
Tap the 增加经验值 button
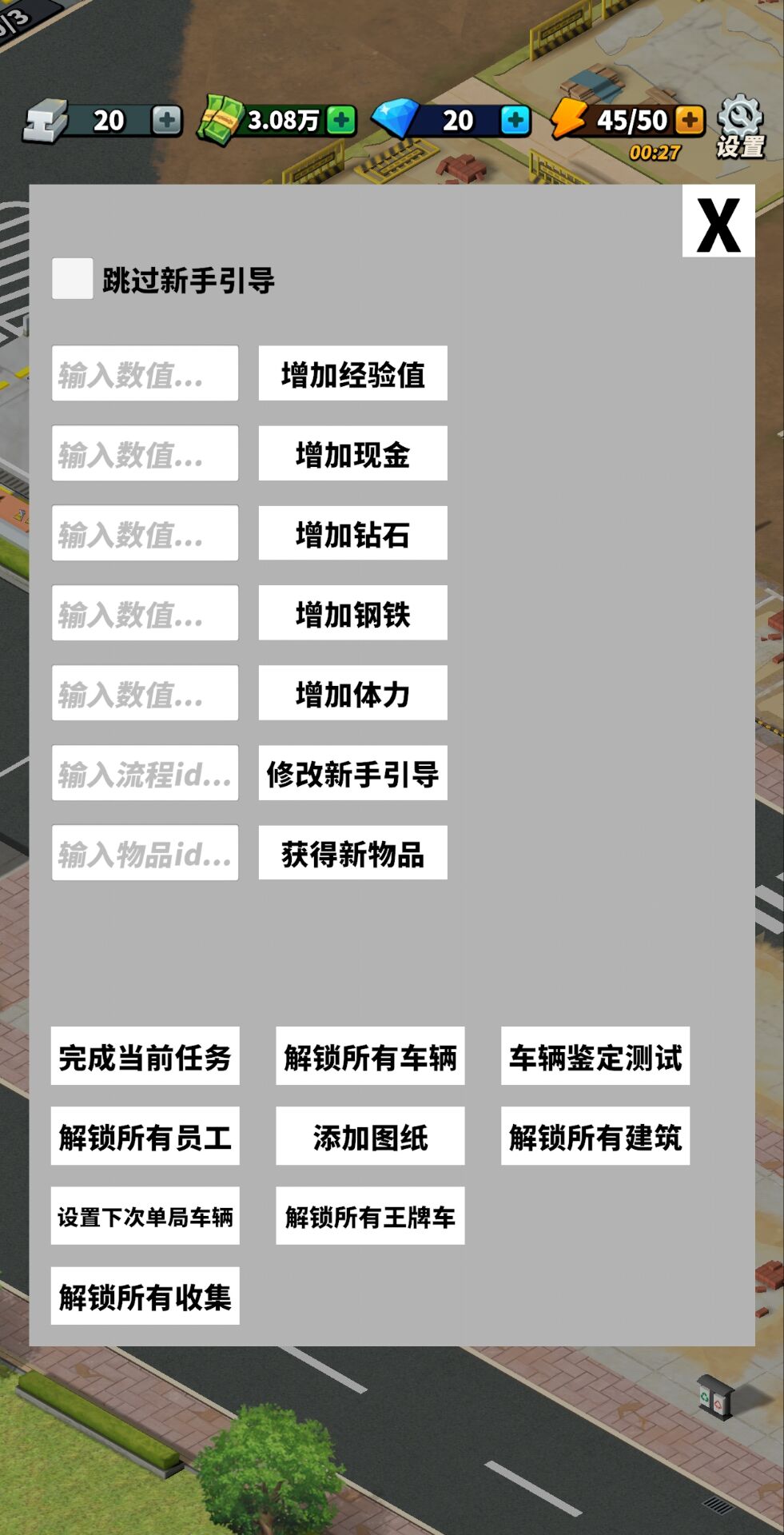[x=352, y=373]
